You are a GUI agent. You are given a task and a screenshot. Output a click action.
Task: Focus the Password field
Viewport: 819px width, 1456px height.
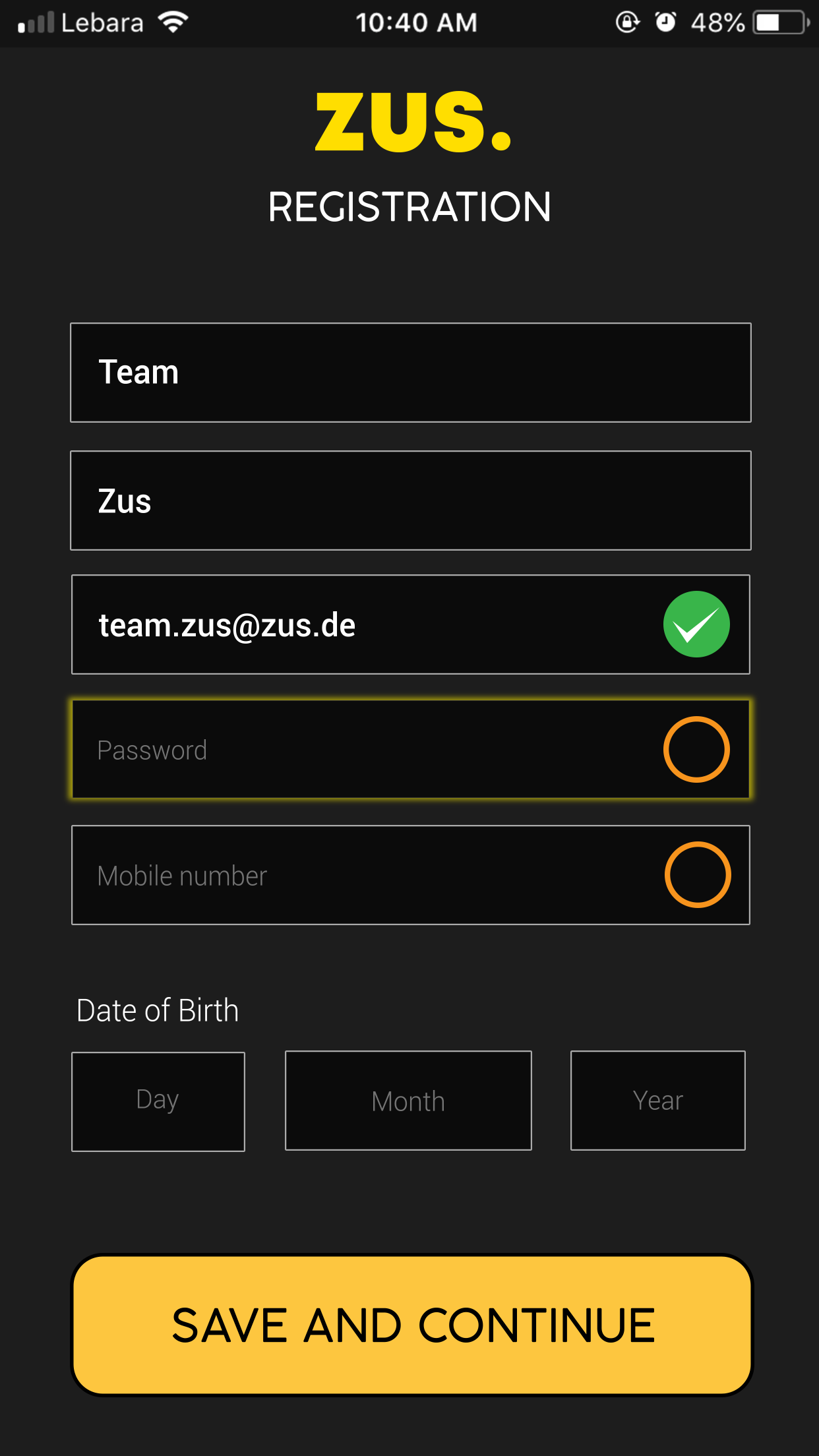[x=410, y=750]
